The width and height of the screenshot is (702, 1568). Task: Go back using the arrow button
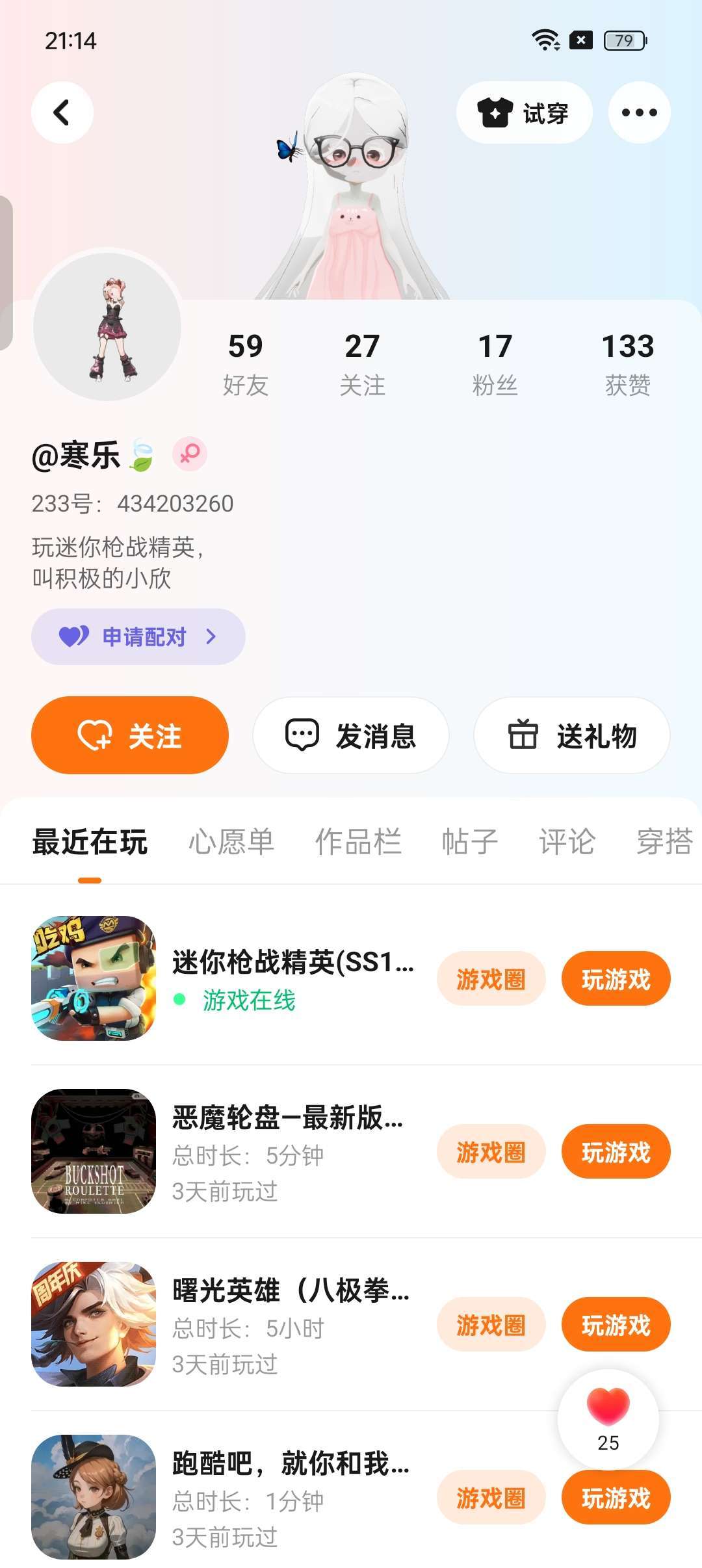62,112
